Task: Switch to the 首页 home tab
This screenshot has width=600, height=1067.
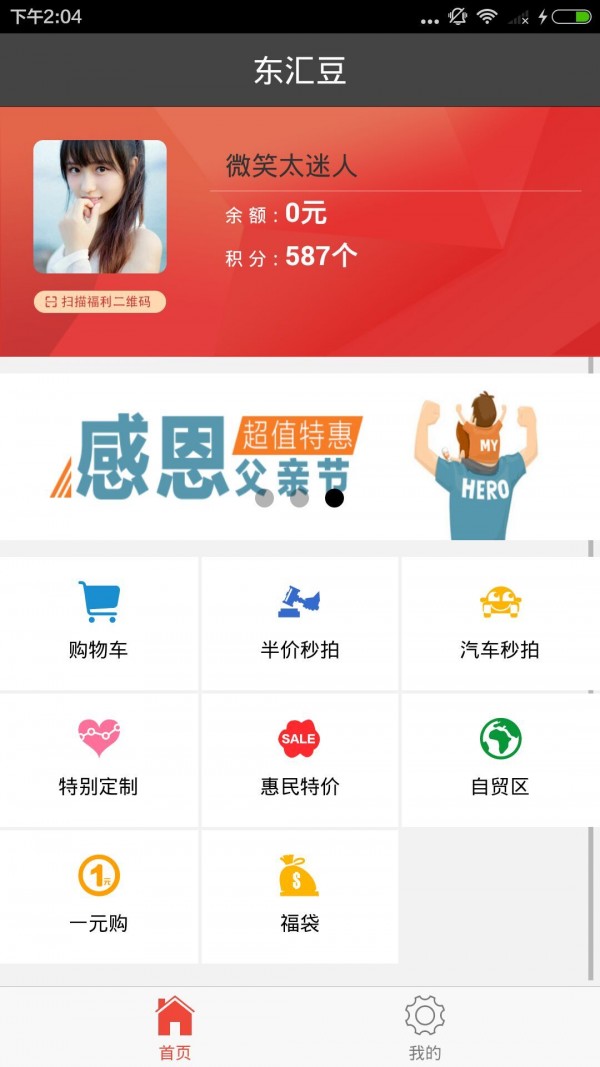Action: click(175, 1027)
